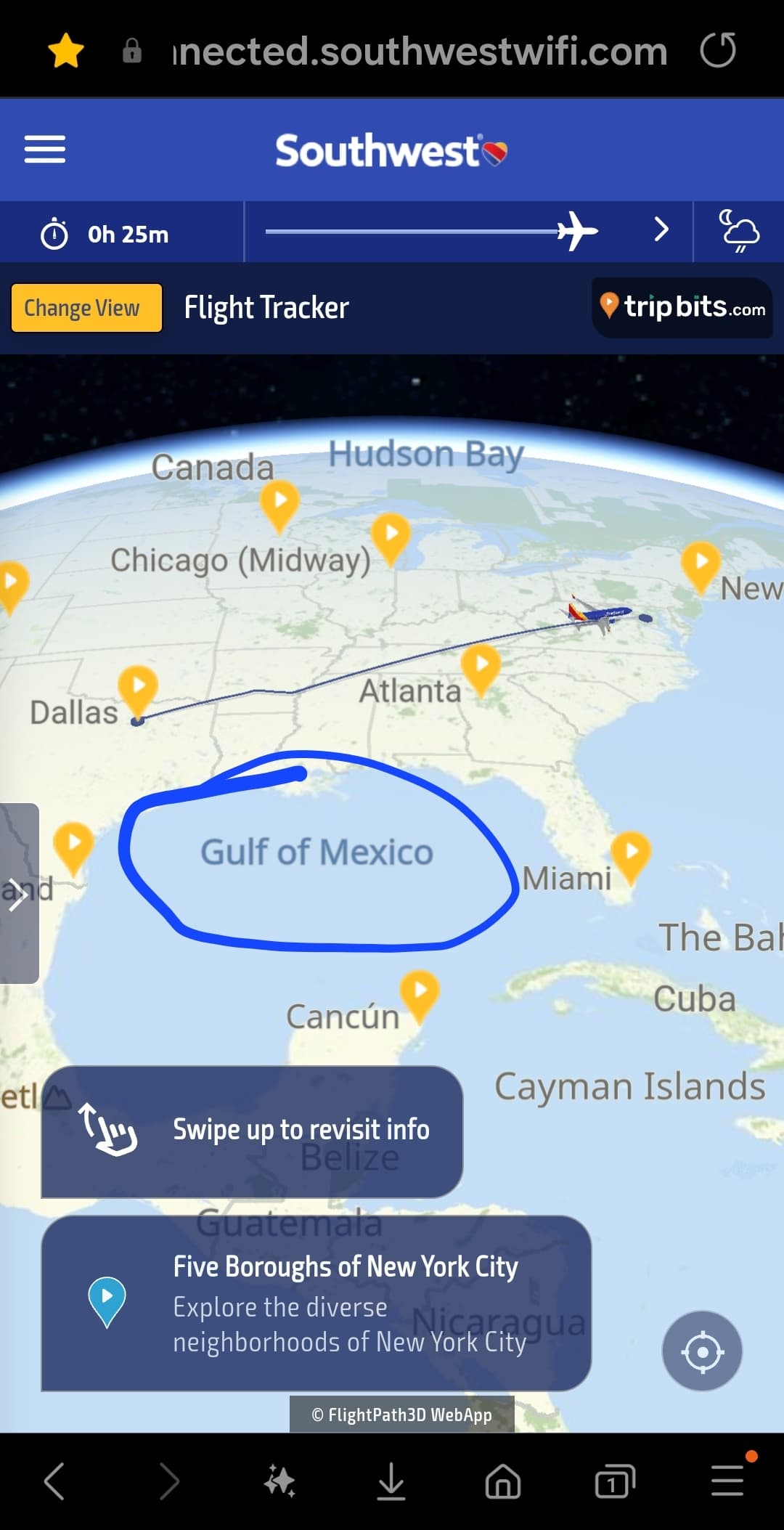Open the tripbits.com link
784x1530 pixels.
tap(682, 308)
